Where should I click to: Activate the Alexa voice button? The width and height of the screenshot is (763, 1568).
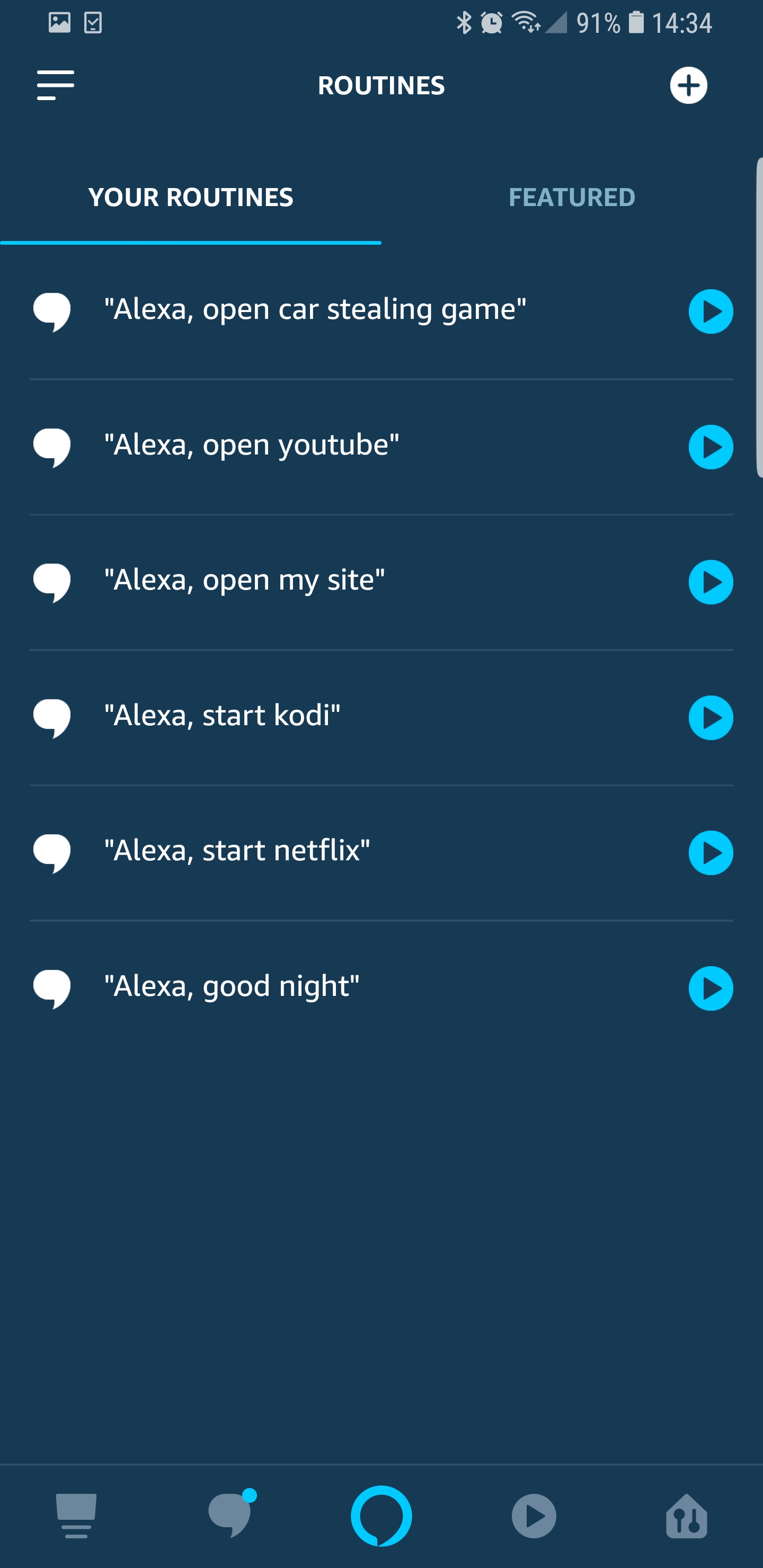(x=381, y=1516)
